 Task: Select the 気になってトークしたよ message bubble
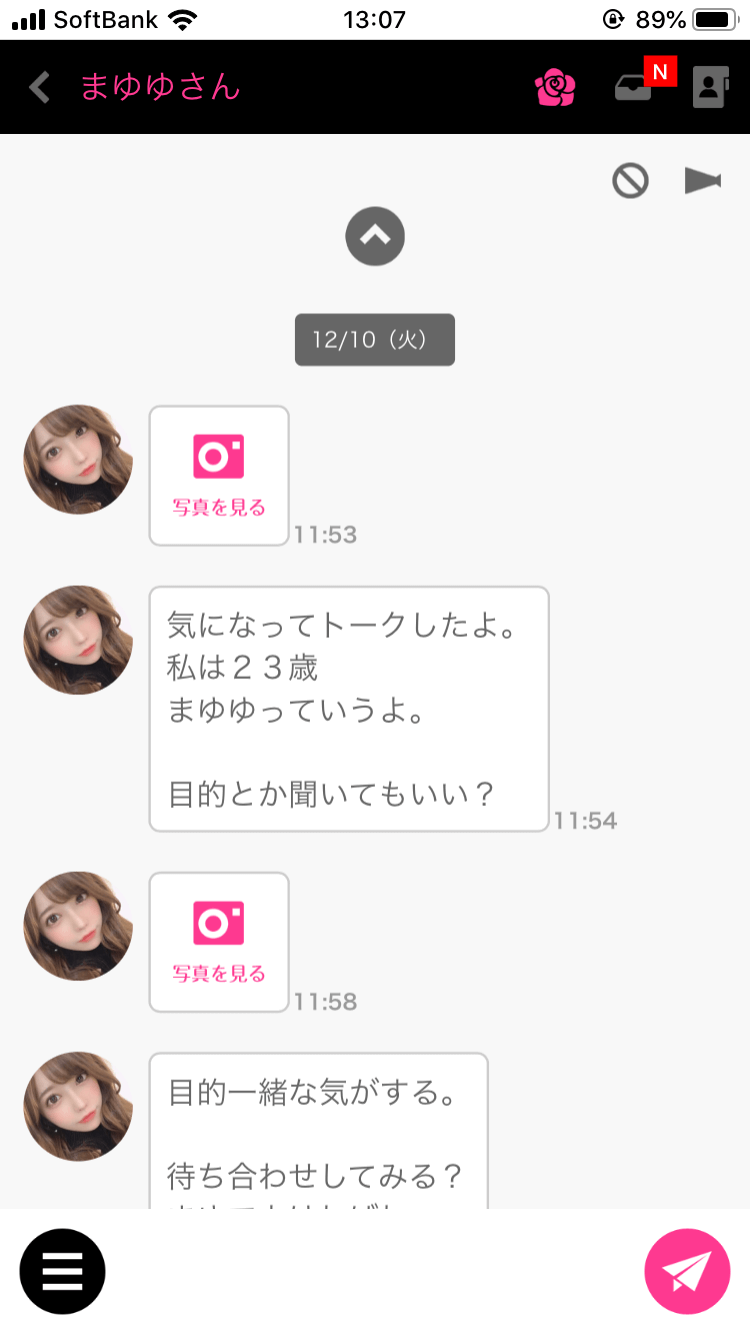348,708
